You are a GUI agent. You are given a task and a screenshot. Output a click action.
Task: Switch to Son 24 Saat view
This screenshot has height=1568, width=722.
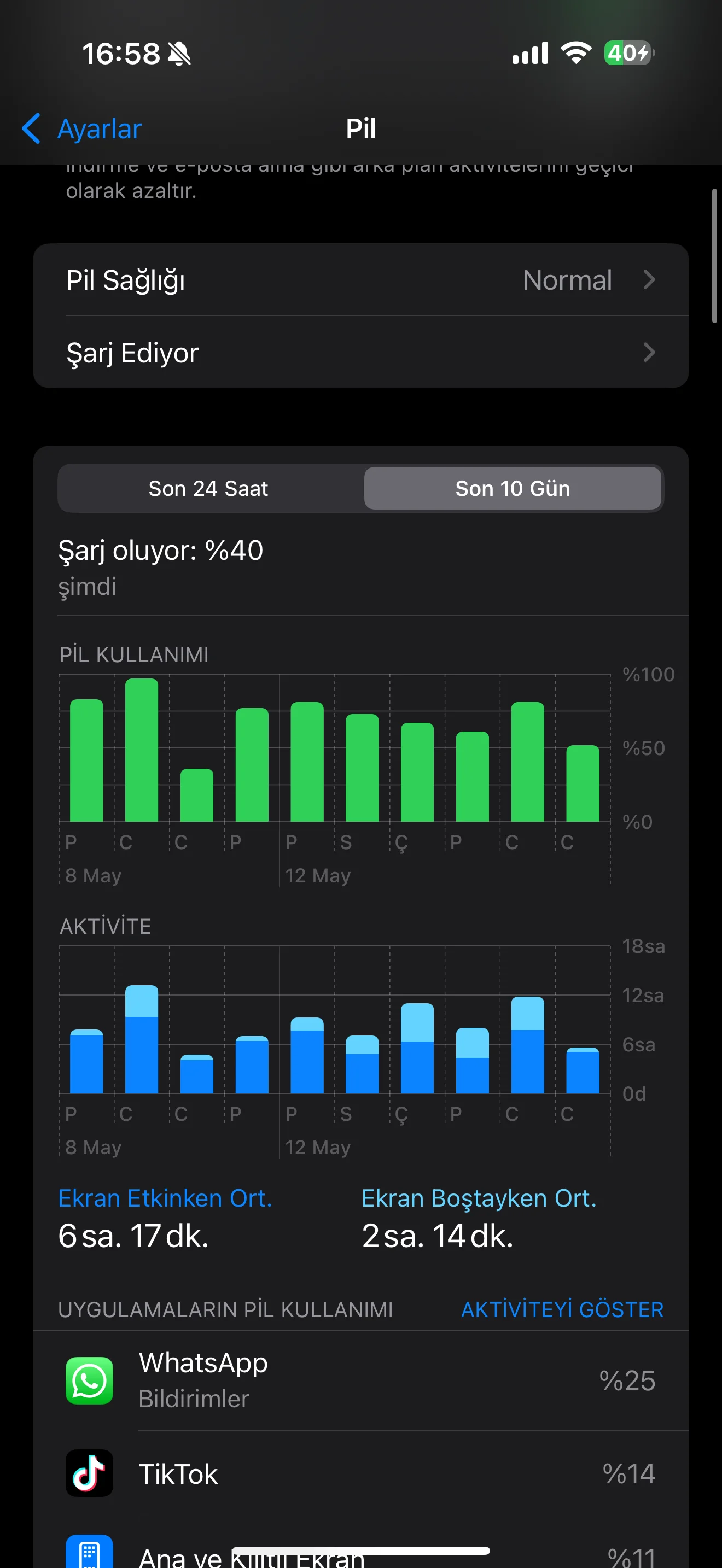click(208, 488)
